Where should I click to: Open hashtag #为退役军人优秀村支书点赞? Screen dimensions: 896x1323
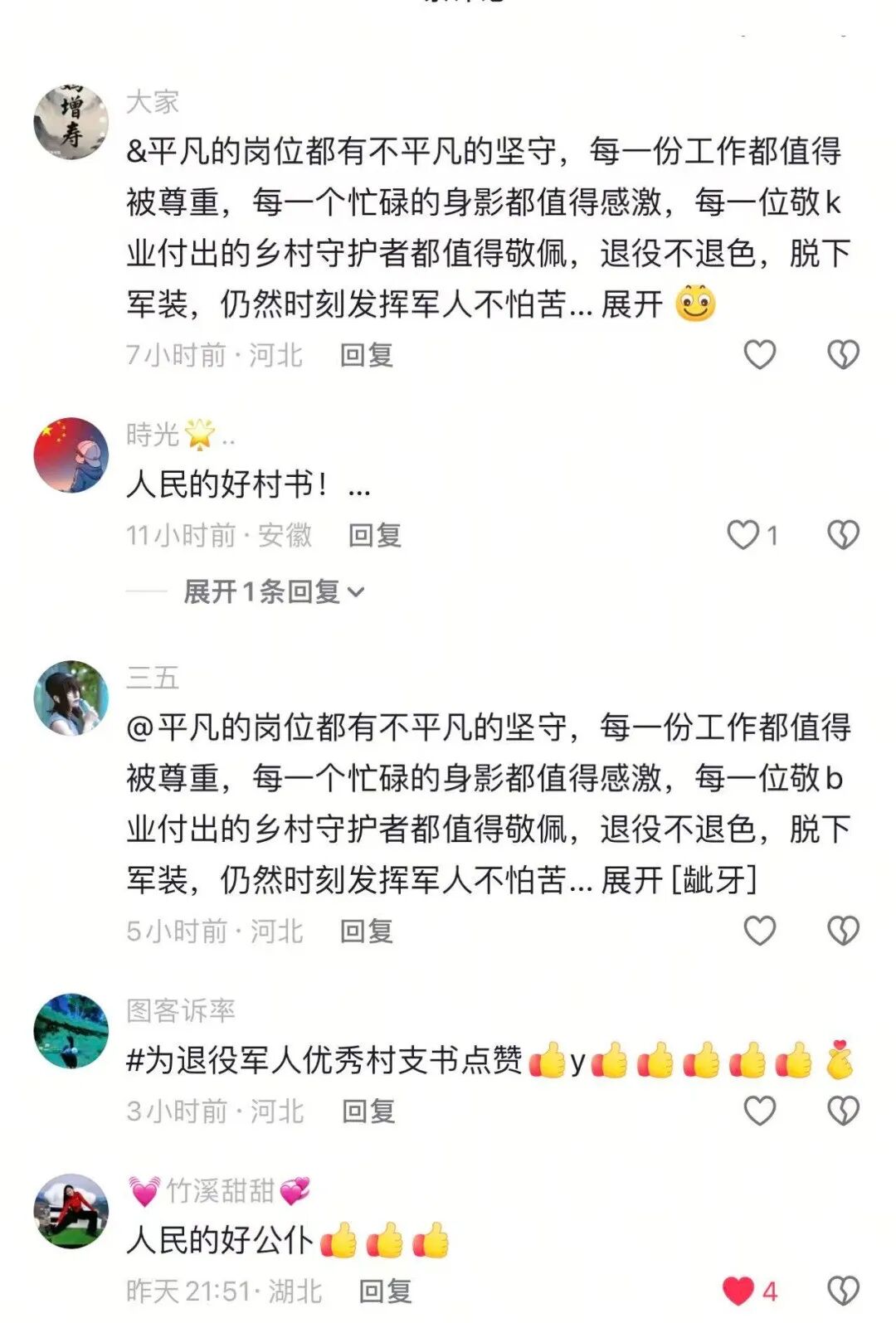point(324,1060)
